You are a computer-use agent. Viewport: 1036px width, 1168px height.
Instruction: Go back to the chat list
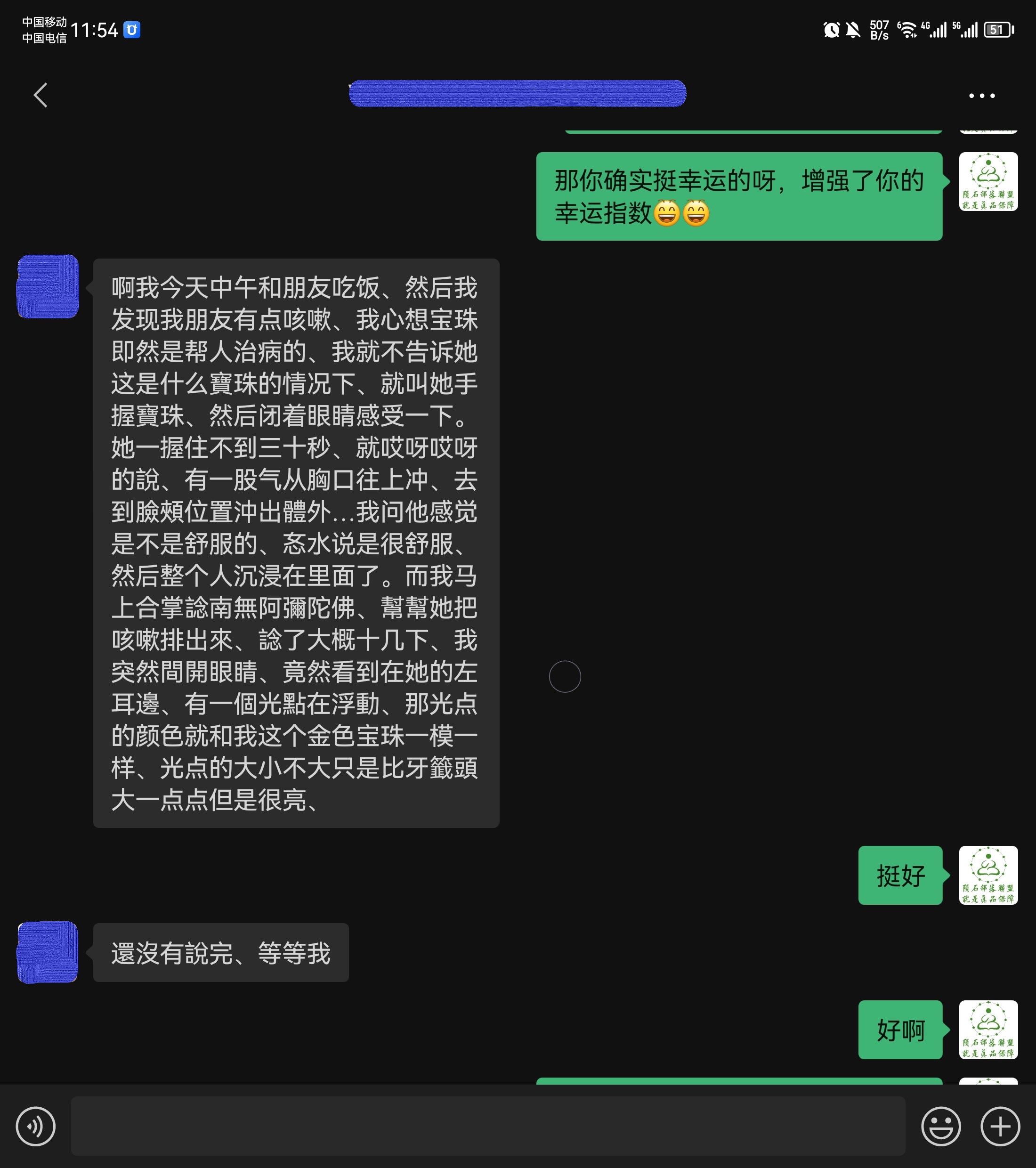[x=40, y=95]
